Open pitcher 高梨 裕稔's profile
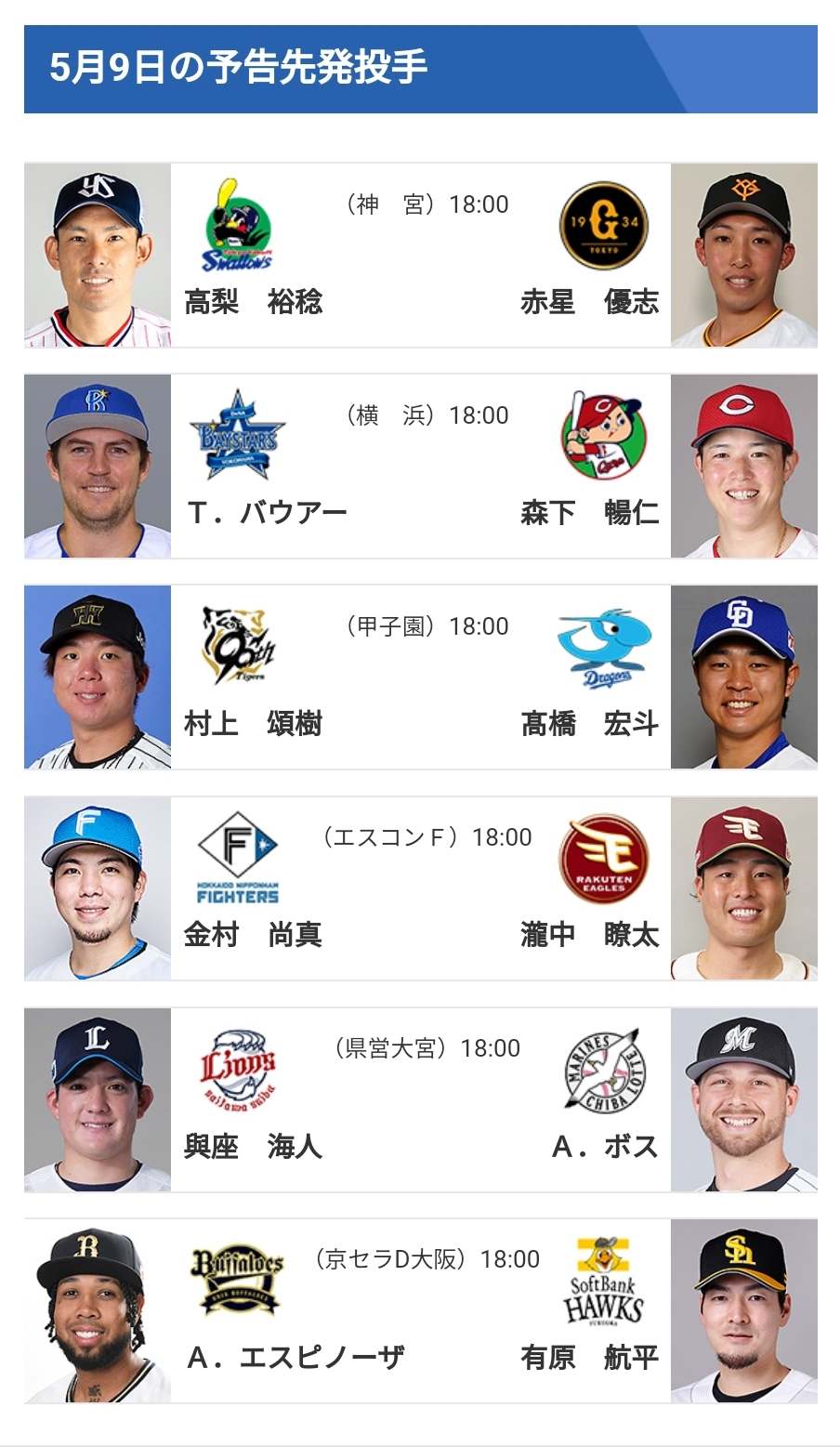Viewport: 840px width, 1447px height. click(x=253, y=302)
